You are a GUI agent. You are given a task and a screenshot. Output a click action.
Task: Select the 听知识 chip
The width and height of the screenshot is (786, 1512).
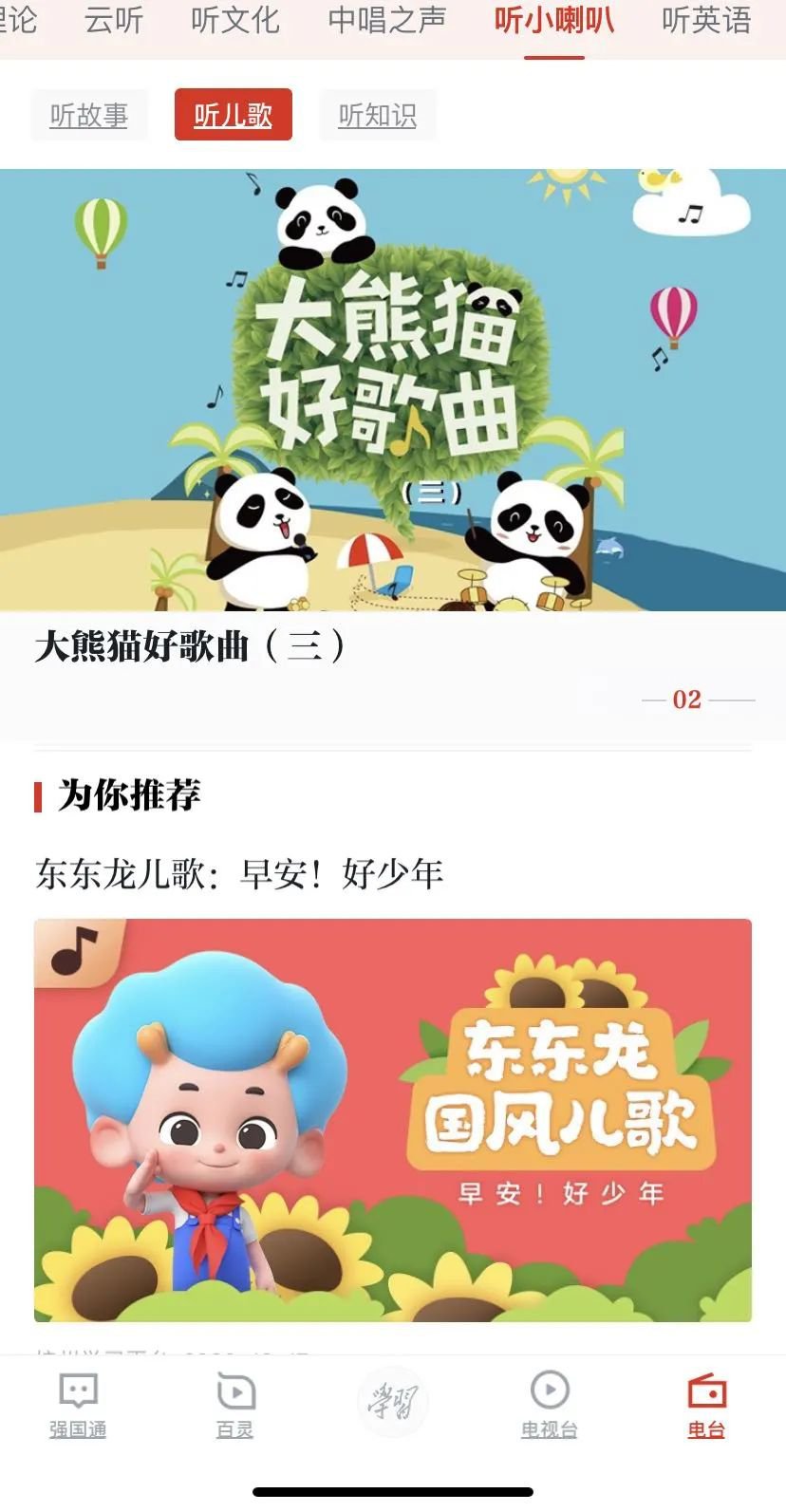point(377,115)
